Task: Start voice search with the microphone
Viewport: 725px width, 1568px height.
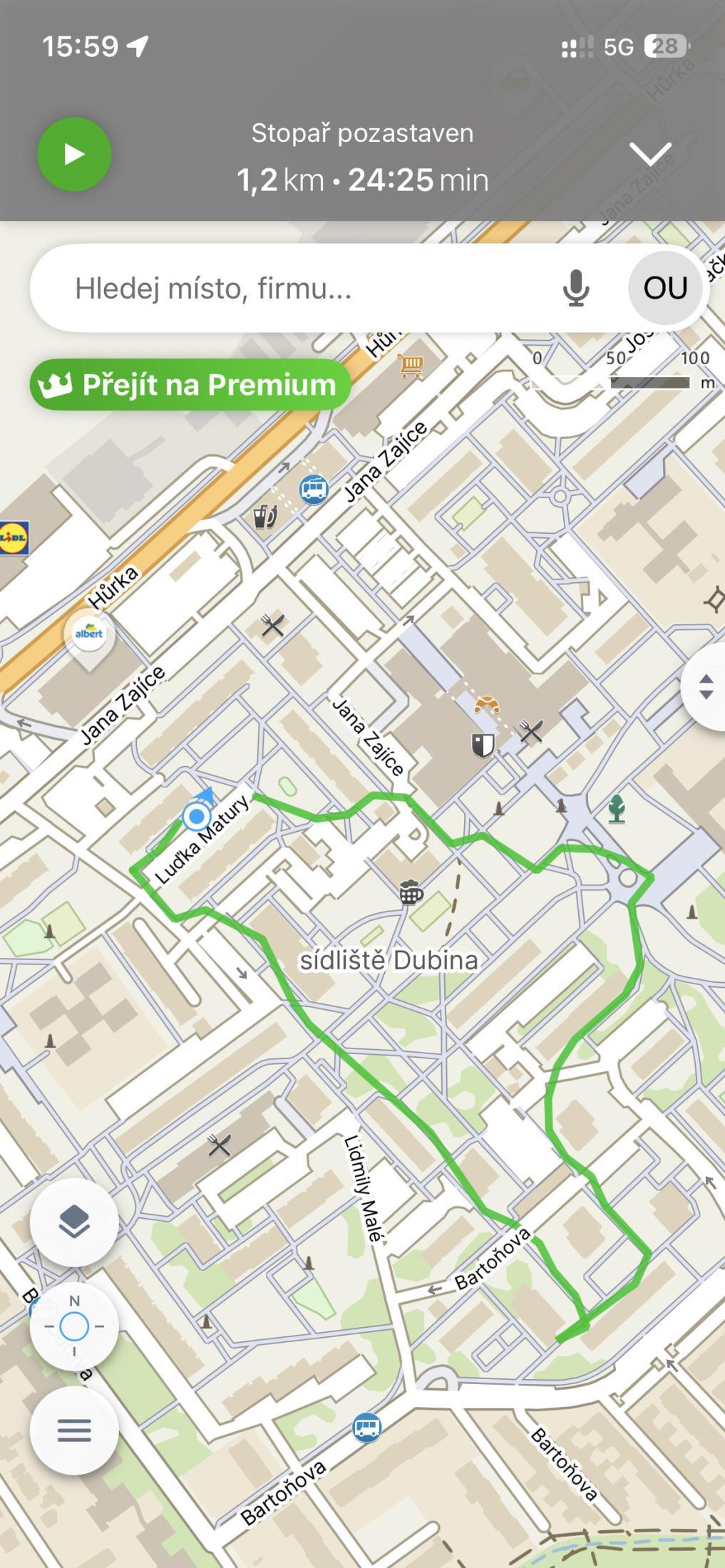Action: tap(575, 289)
